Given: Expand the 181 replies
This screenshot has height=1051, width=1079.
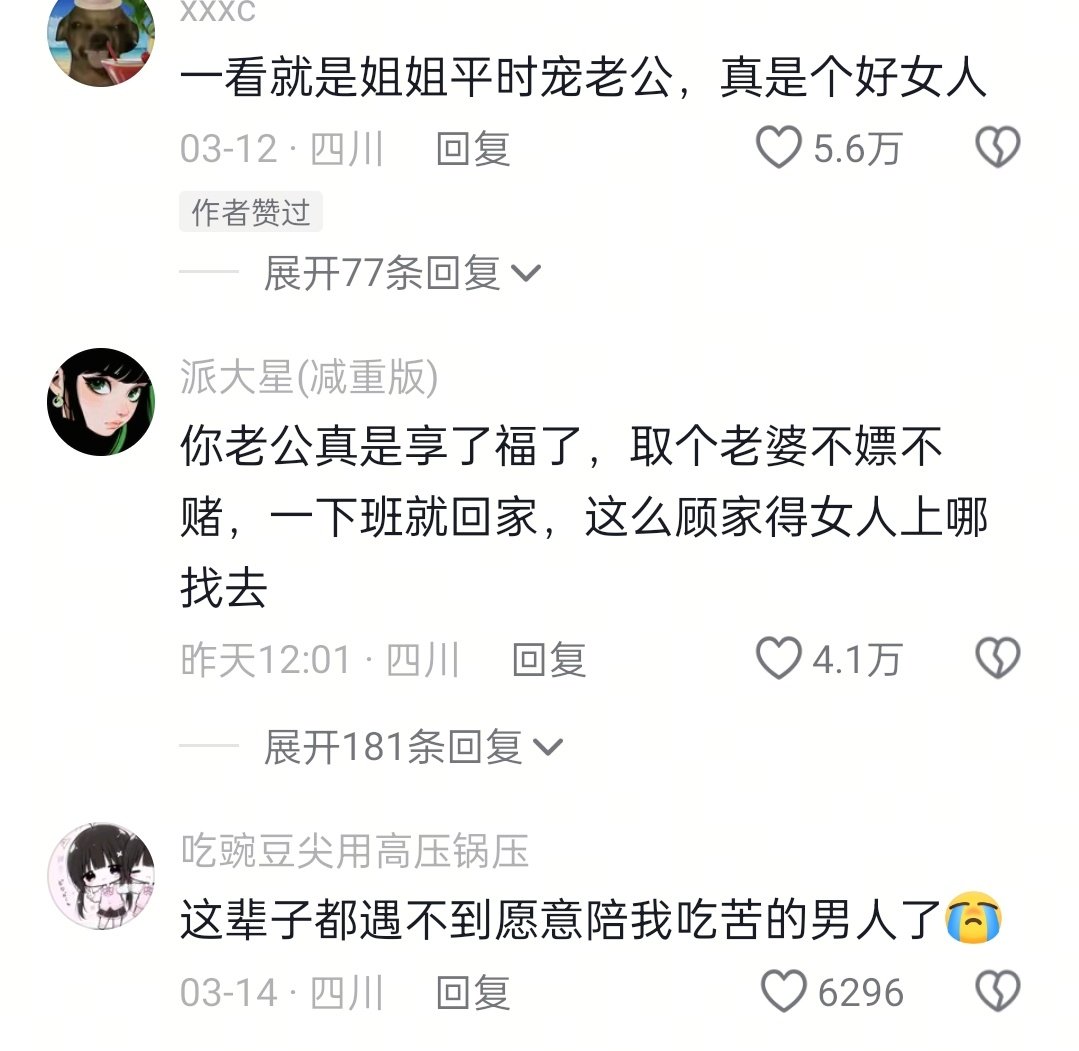Looking at the screenshot, I should (413, 746).
